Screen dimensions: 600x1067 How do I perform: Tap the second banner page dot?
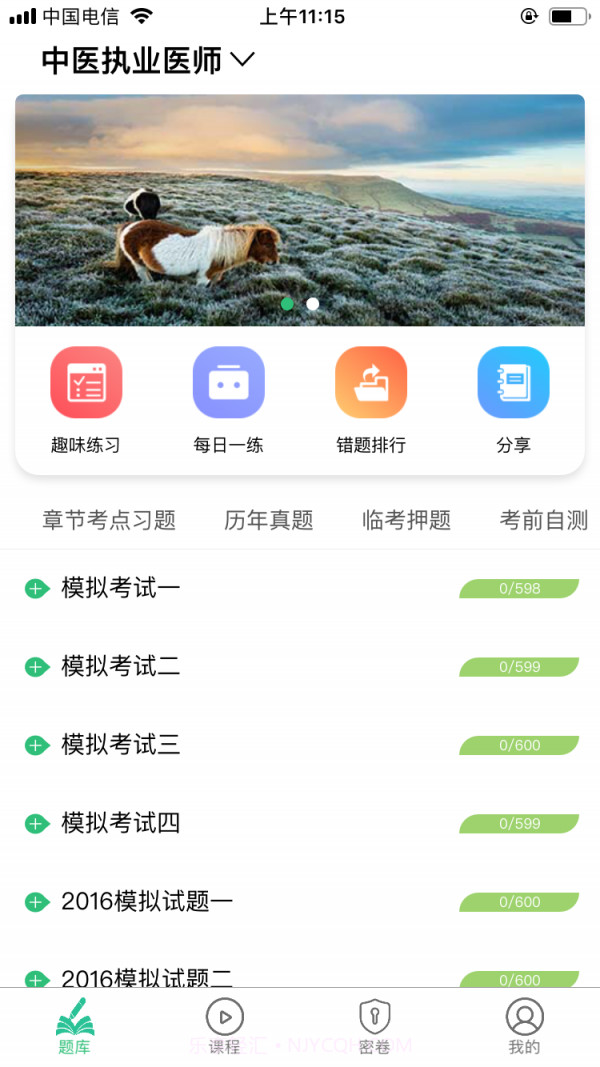tap(313, 304)
